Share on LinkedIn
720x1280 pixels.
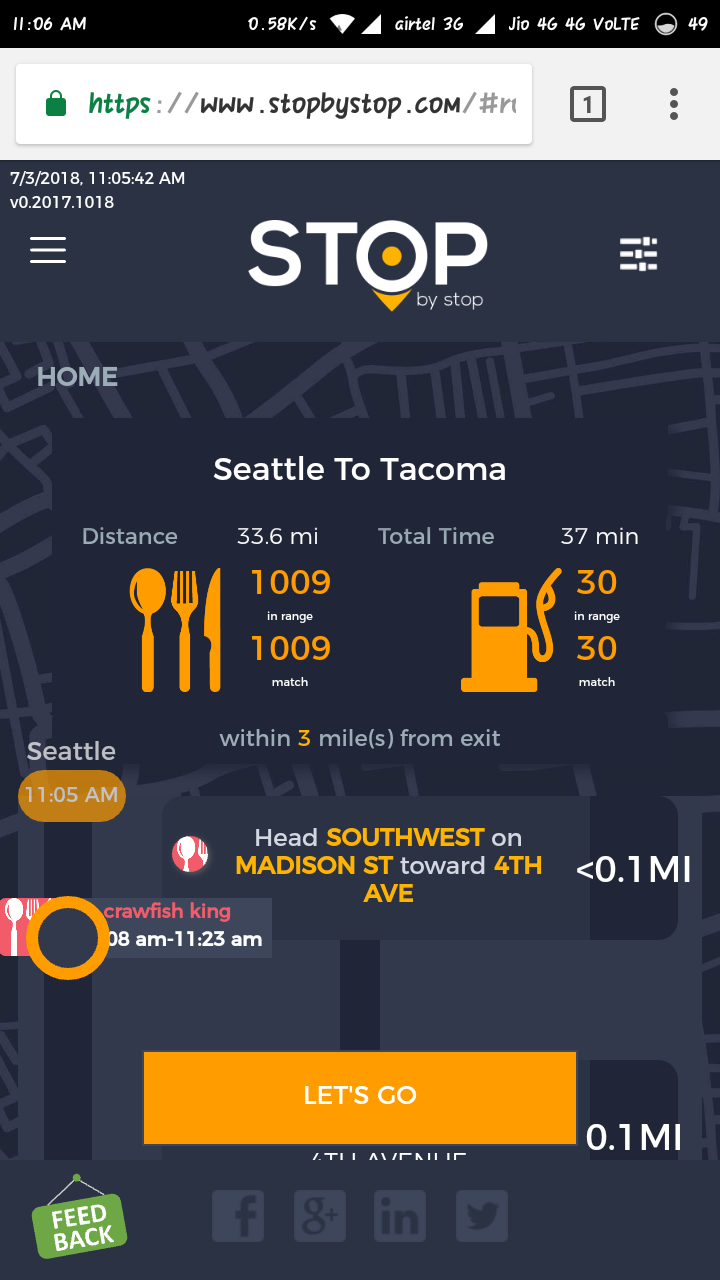tap(400, 1217)
